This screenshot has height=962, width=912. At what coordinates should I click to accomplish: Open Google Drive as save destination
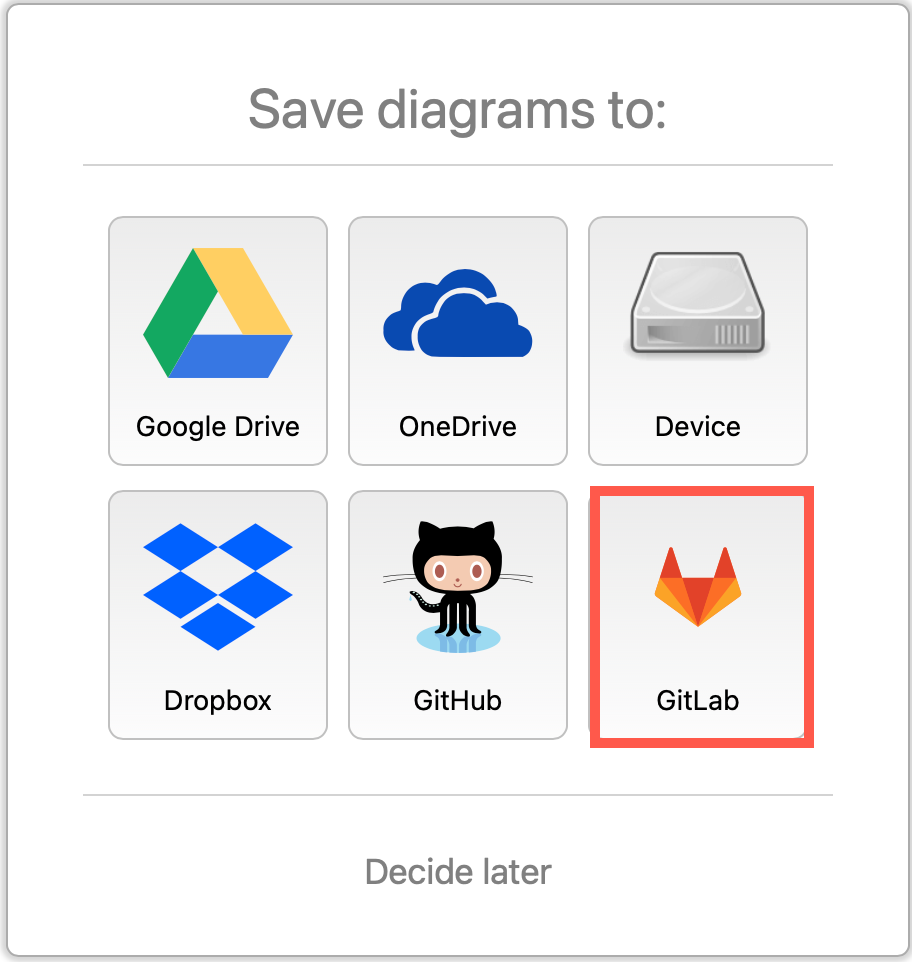pos(218,340)
